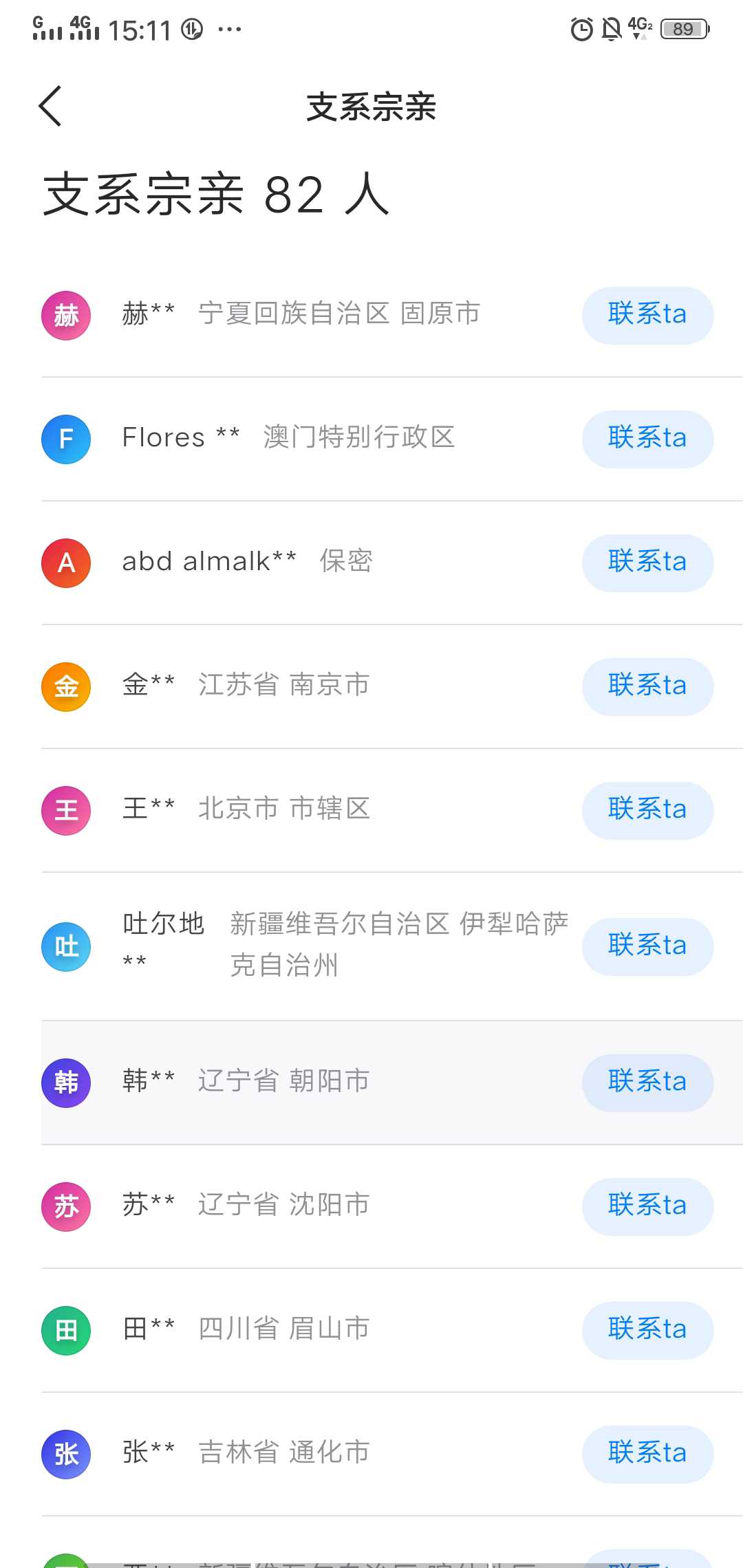Tap 联系ta for 赫** from 固原市
Screen dimensions: 743x1568
coord(647,315)
